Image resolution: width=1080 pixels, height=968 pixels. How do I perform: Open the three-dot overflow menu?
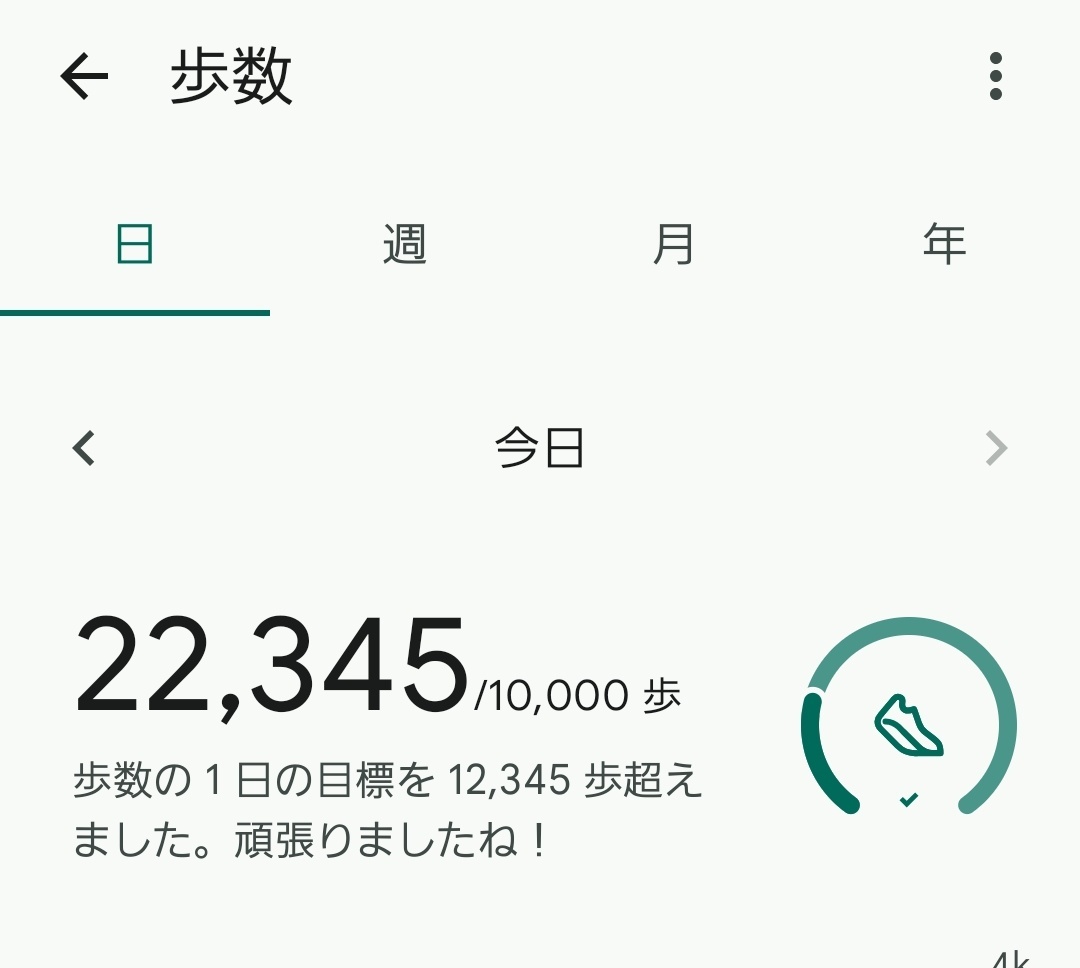pyautogui.click(x=994, y=77)
